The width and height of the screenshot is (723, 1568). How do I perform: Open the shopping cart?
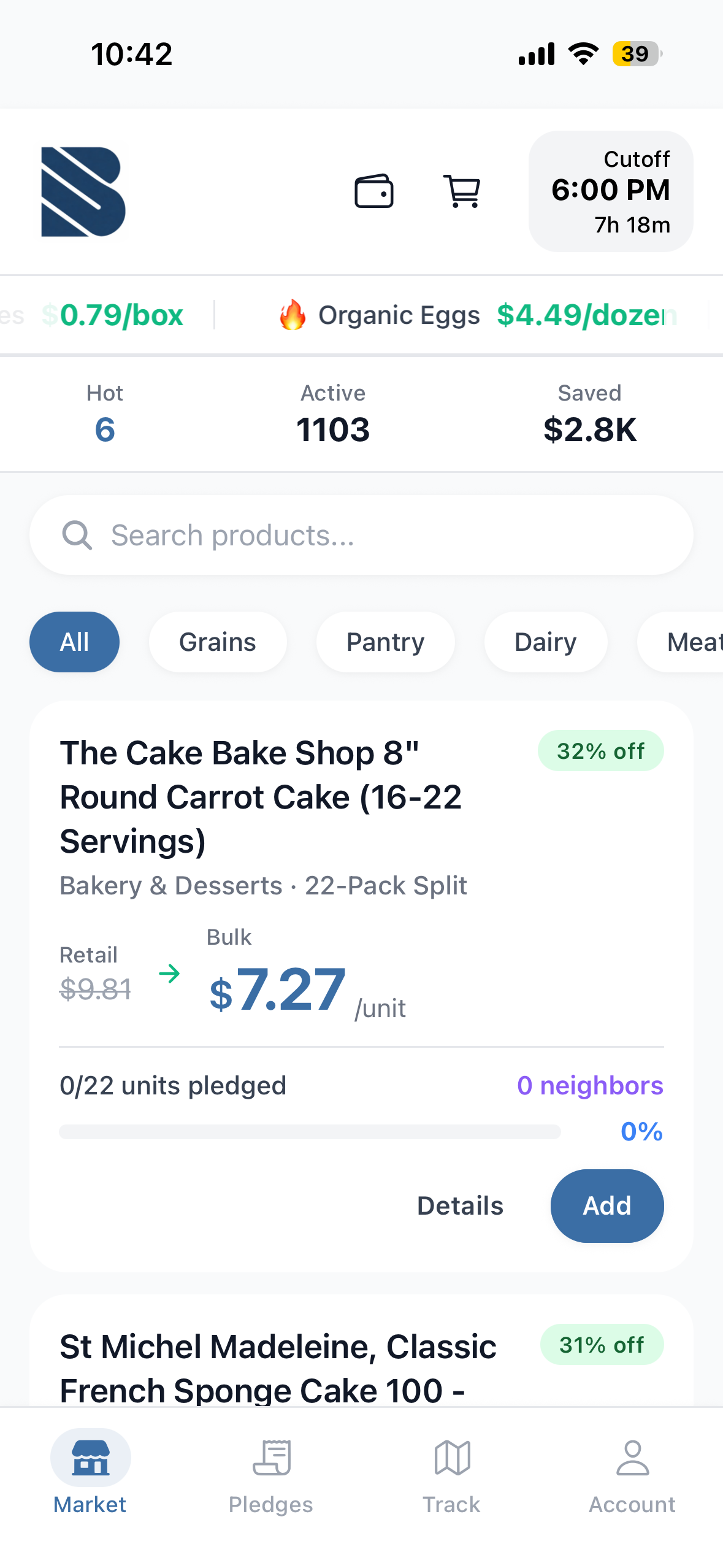(x=462, y=192)
